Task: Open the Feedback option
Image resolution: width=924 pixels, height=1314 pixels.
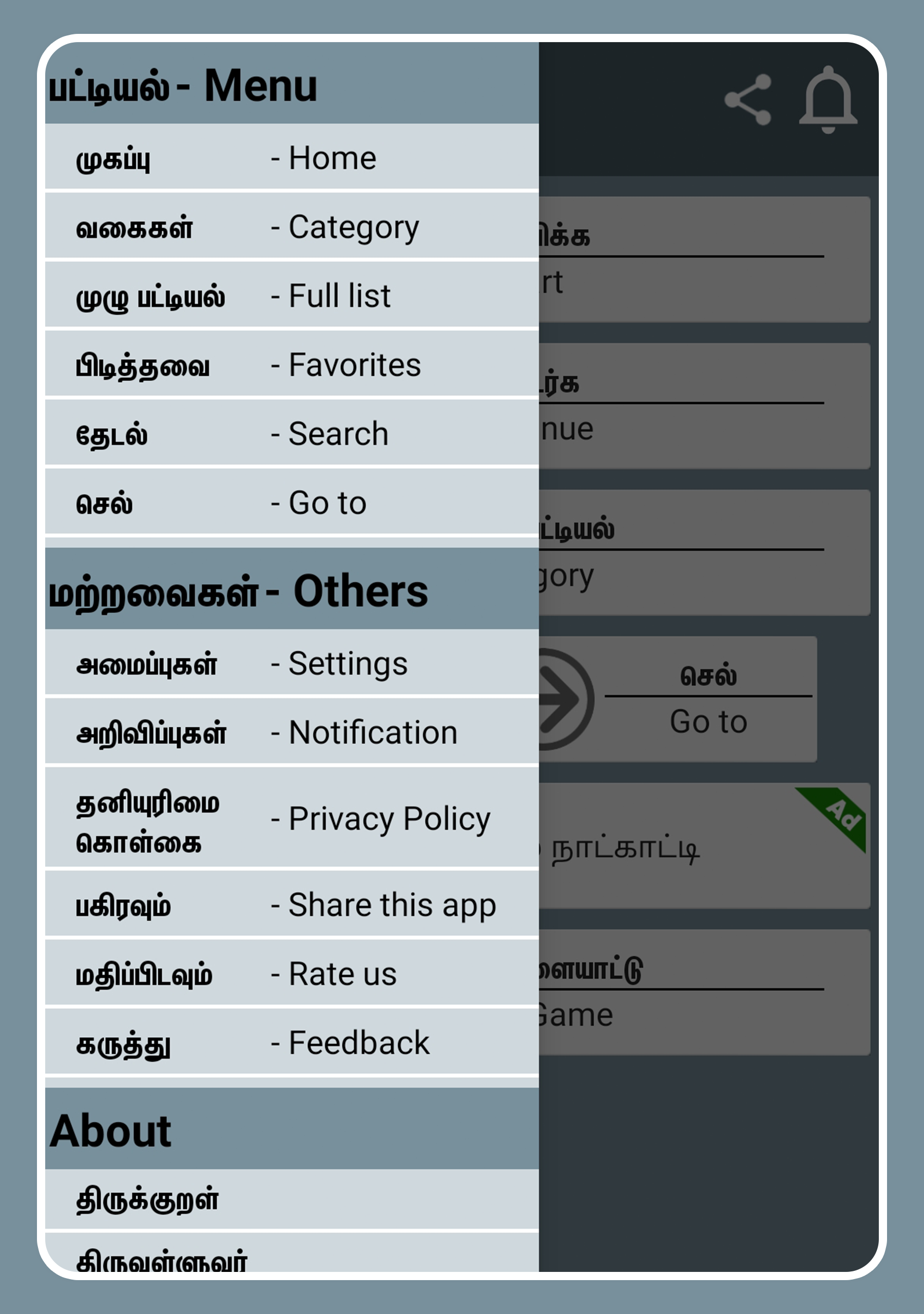Action: [291, 1042]
